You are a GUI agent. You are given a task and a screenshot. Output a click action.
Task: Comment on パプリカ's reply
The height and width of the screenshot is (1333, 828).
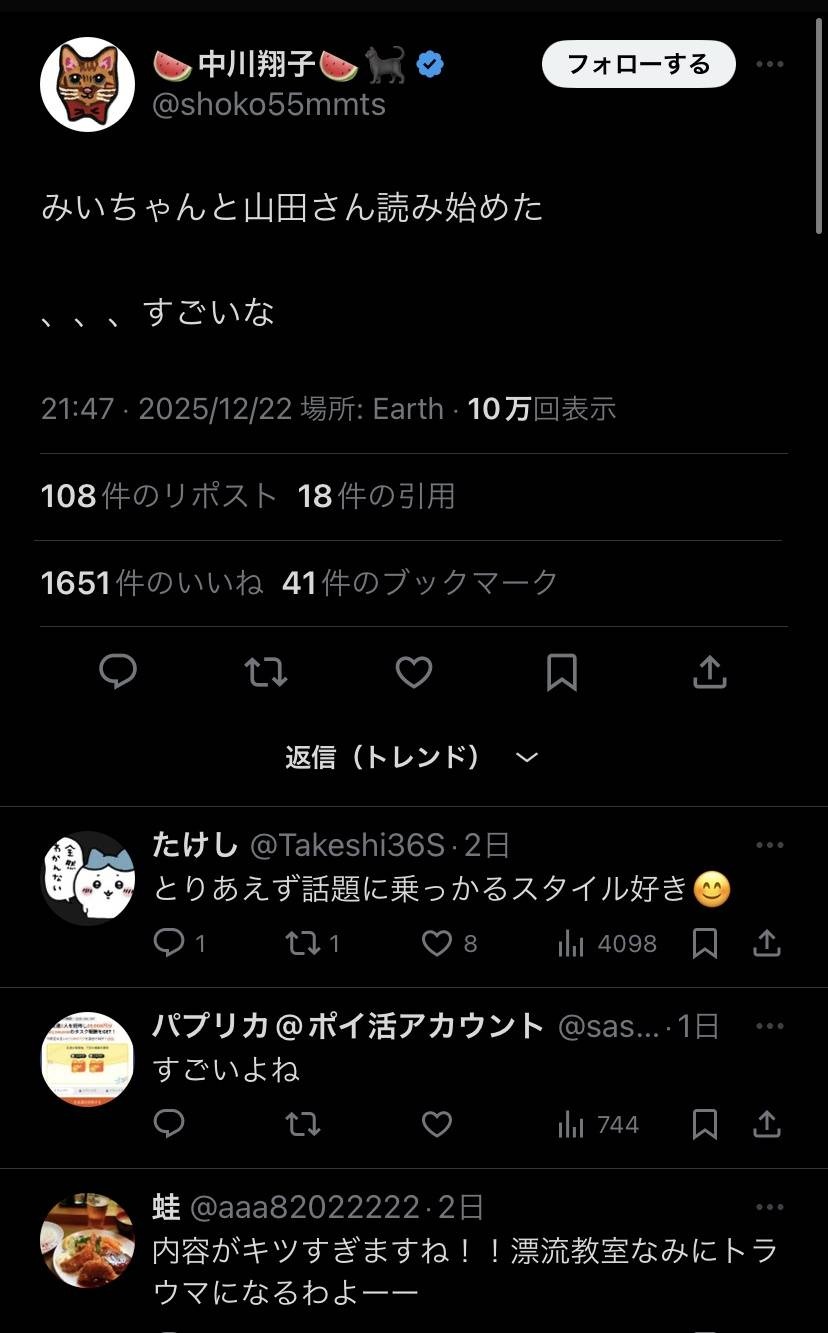[169, 1124]
